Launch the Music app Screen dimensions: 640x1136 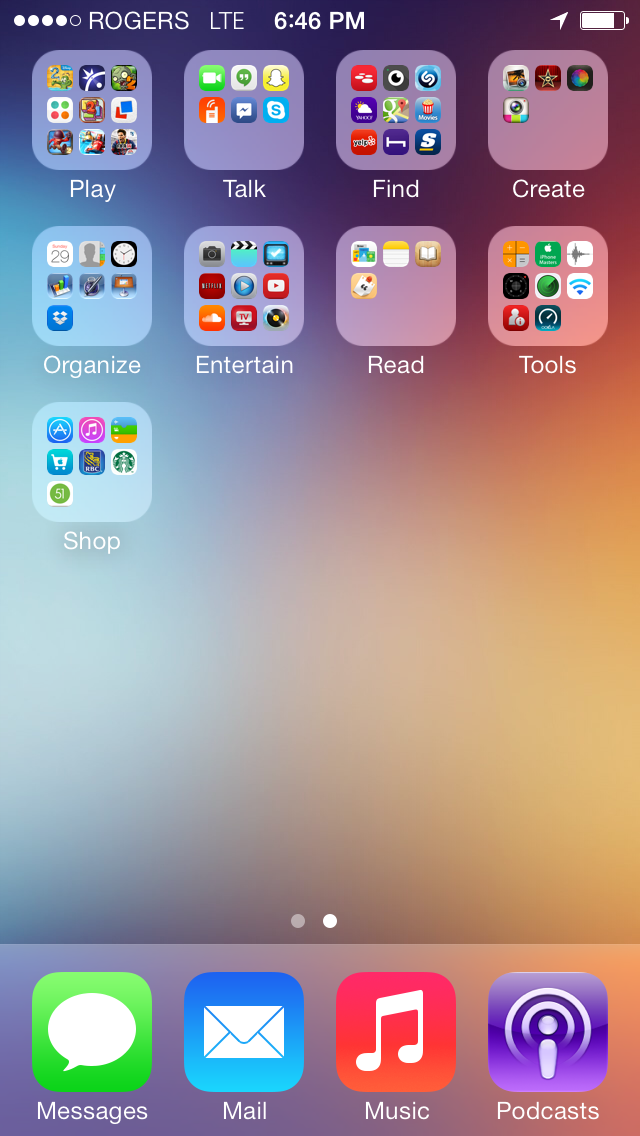coord(396,1032)
